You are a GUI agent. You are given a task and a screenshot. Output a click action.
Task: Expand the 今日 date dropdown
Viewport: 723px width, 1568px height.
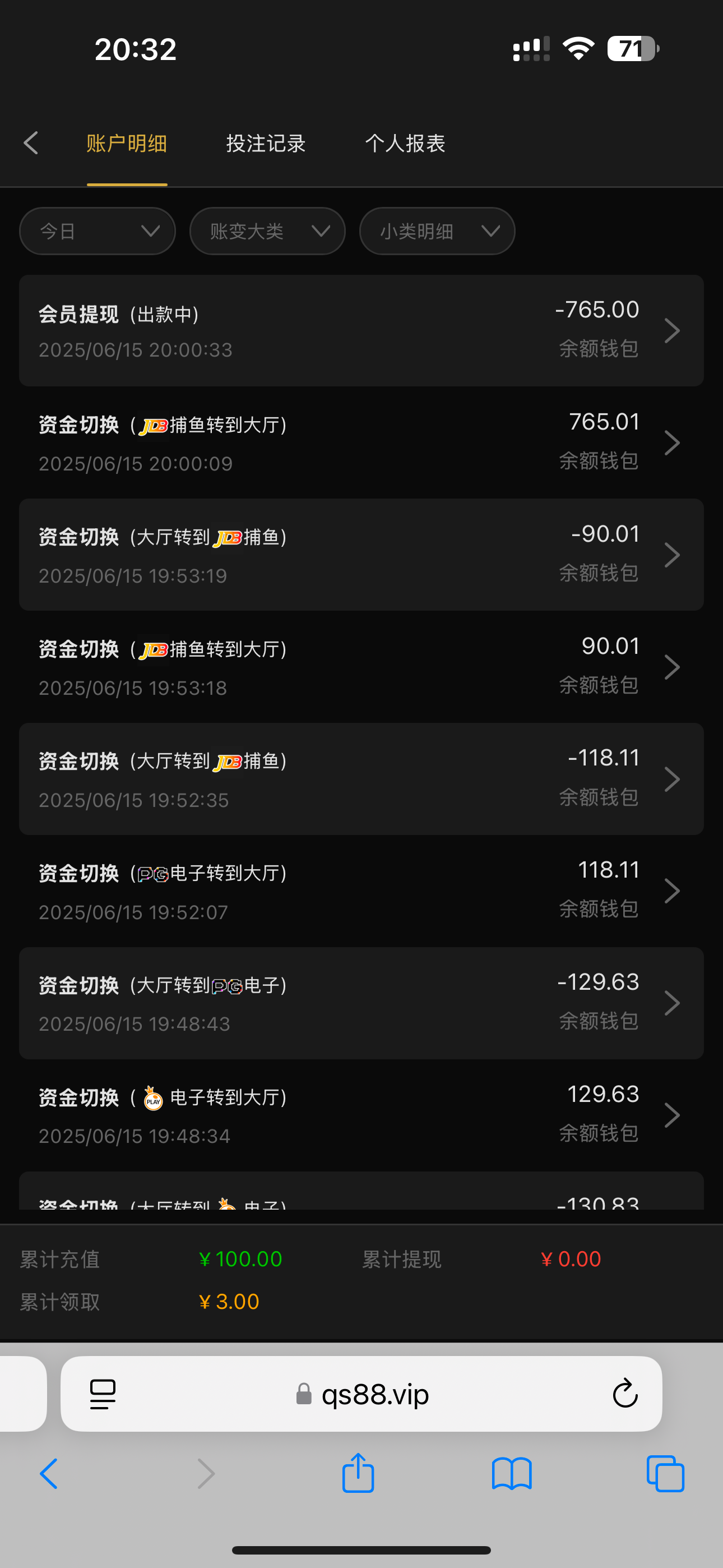click(x=98, y=231)
